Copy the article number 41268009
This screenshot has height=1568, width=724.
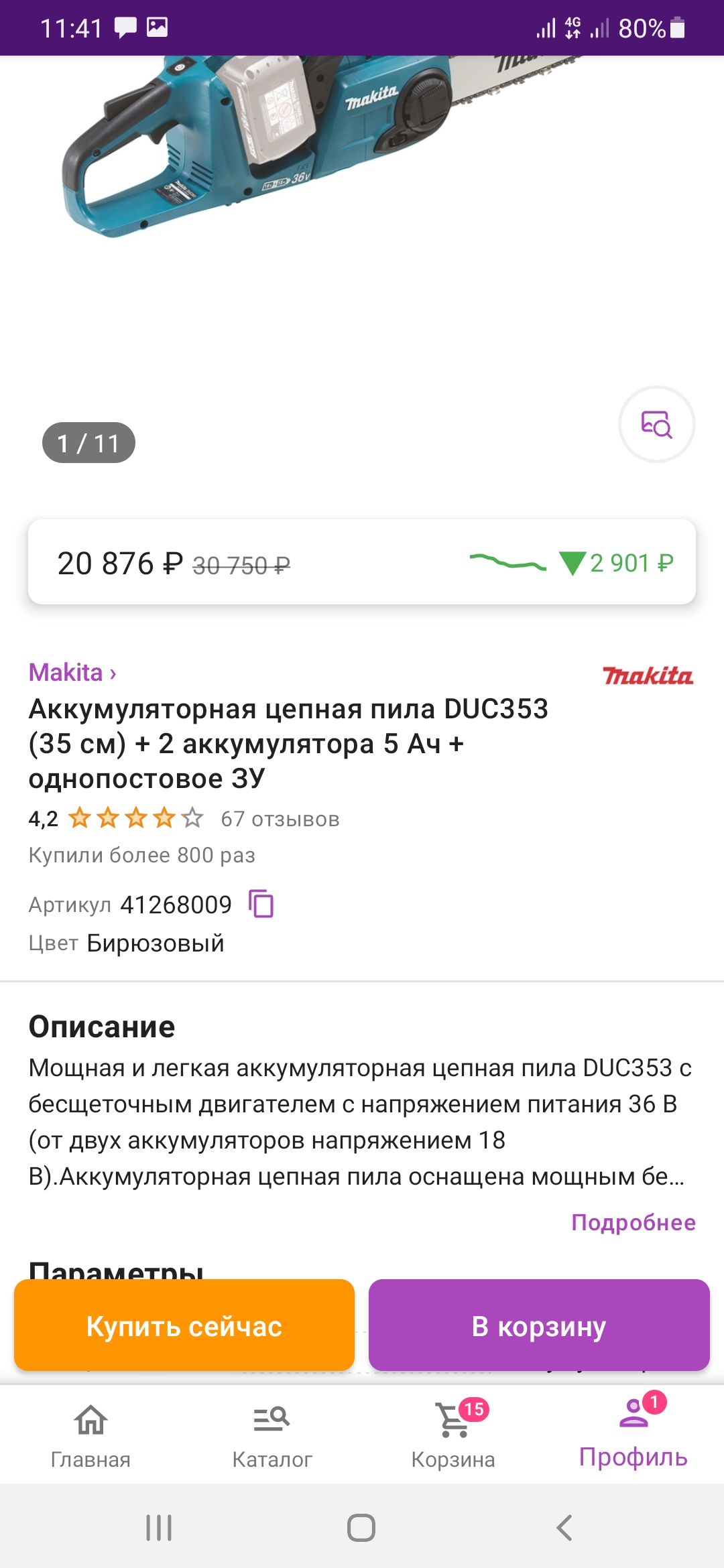(261, 904)
